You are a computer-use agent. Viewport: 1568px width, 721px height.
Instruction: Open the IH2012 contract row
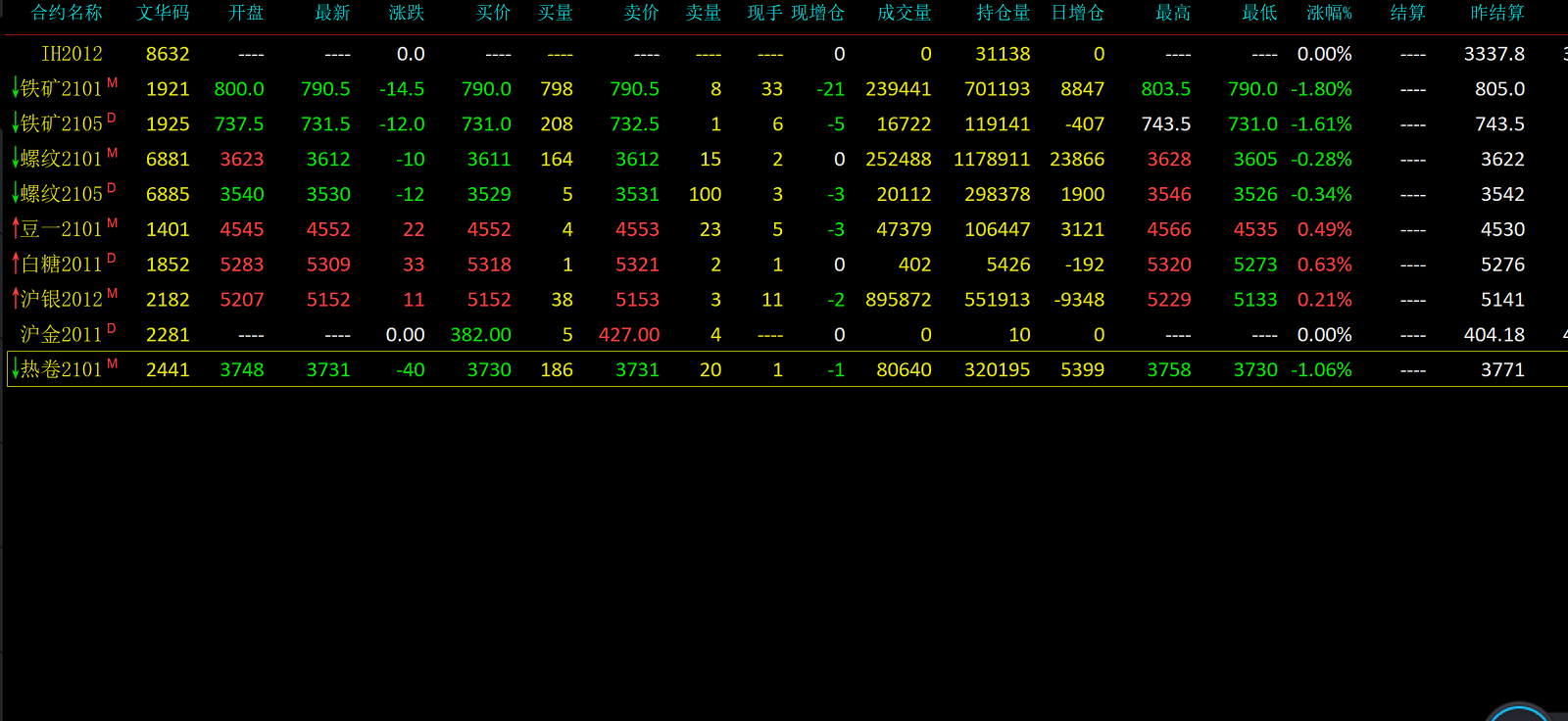[x=72, y=54]
